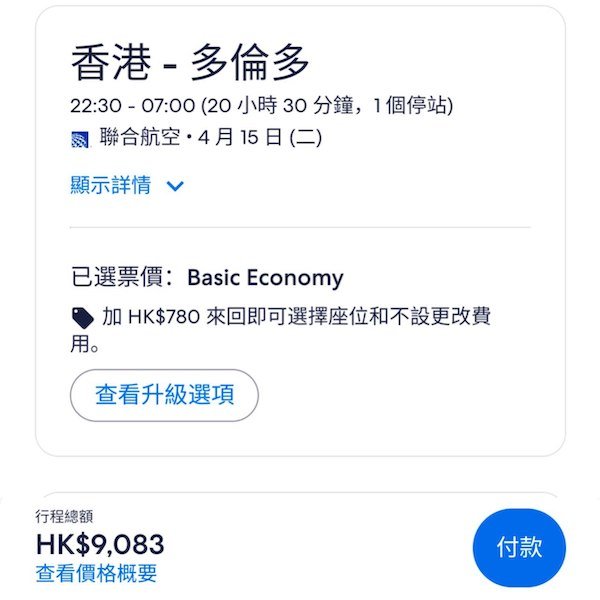This screenshot has height=600, width=600.
Task: Open 查看升級選項 upgrade options
Action: [164, 395]
